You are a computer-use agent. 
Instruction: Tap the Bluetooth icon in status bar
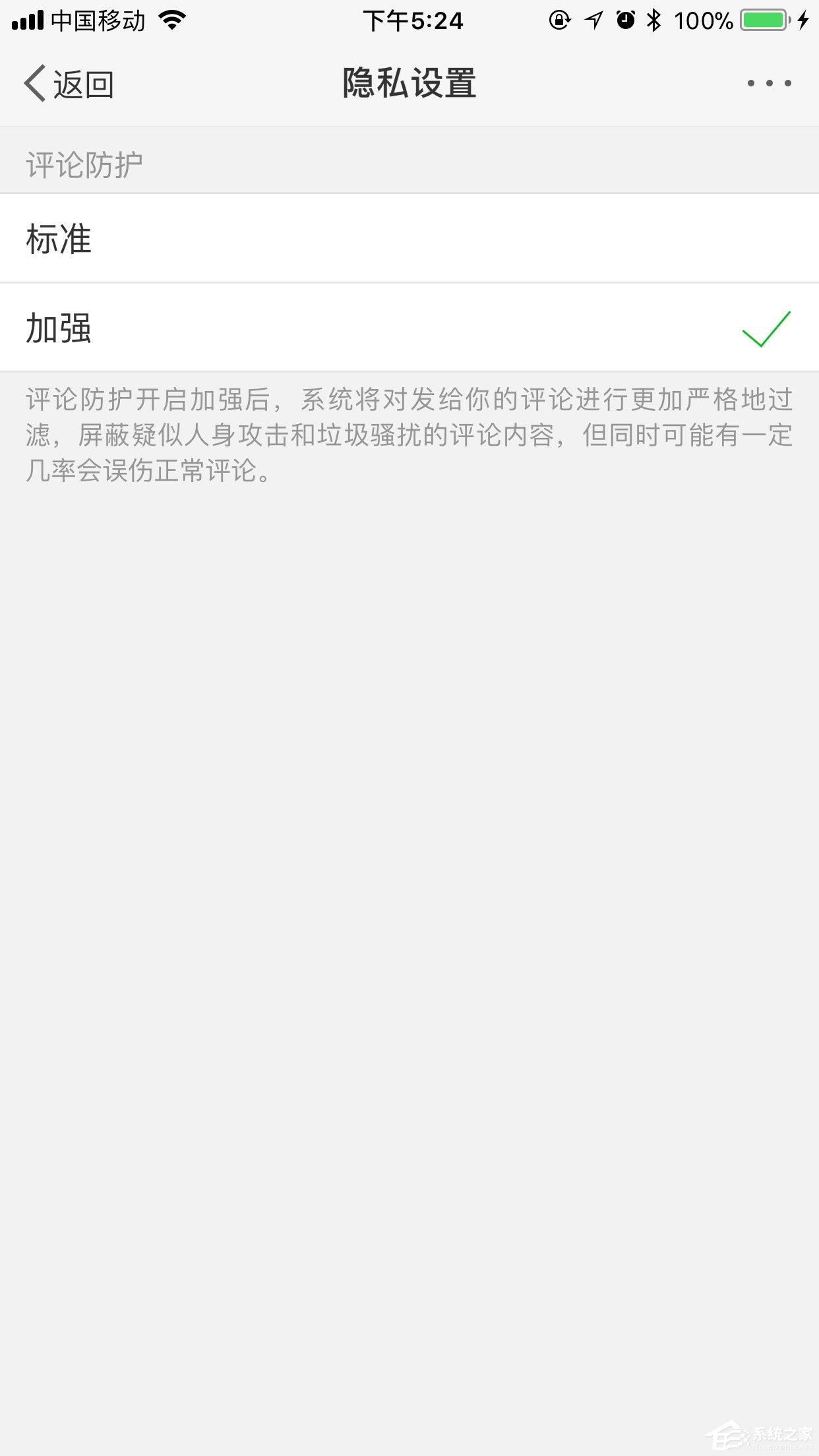coord(655,20)
